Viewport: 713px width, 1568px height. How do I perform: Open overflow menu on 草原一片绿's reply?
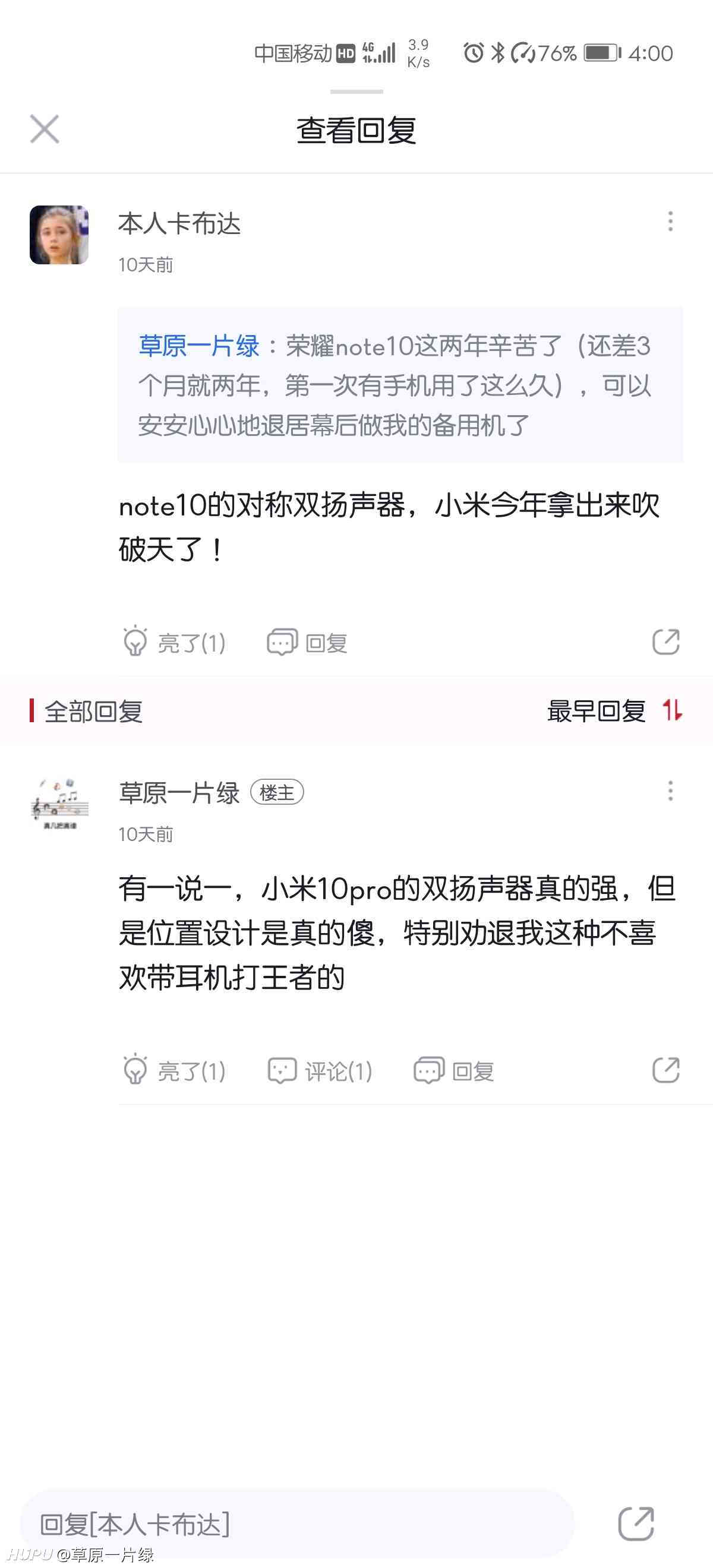pyautogui.click(x=670, y=791)
